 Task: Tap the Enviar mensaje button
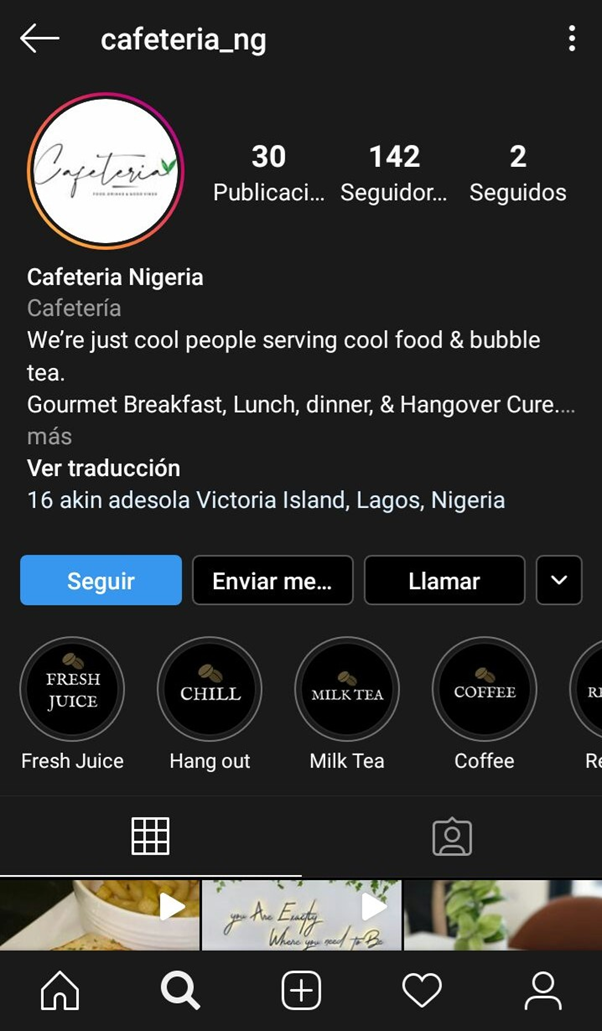click(273, 581)
